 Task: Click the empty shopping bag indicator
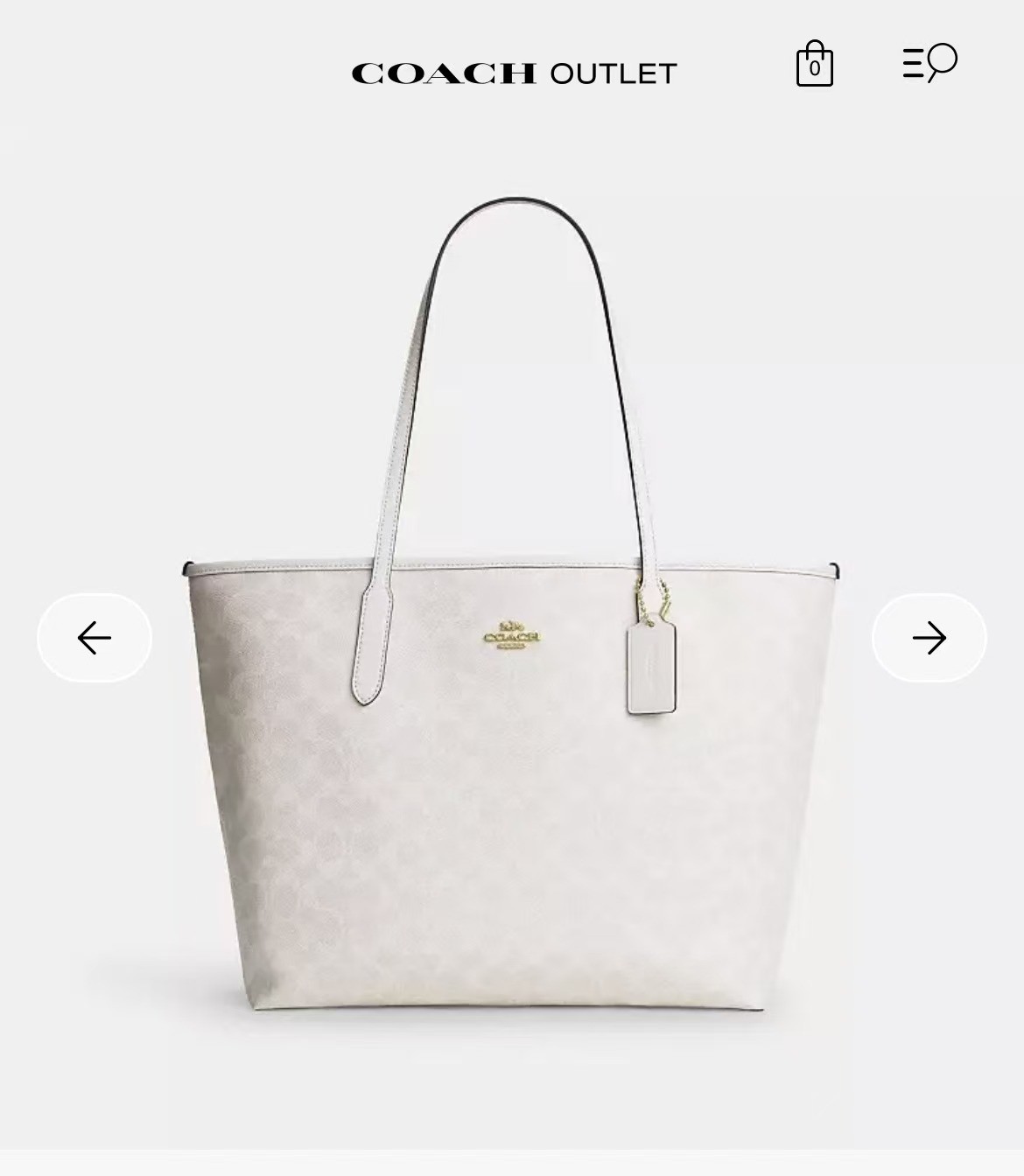814,65
